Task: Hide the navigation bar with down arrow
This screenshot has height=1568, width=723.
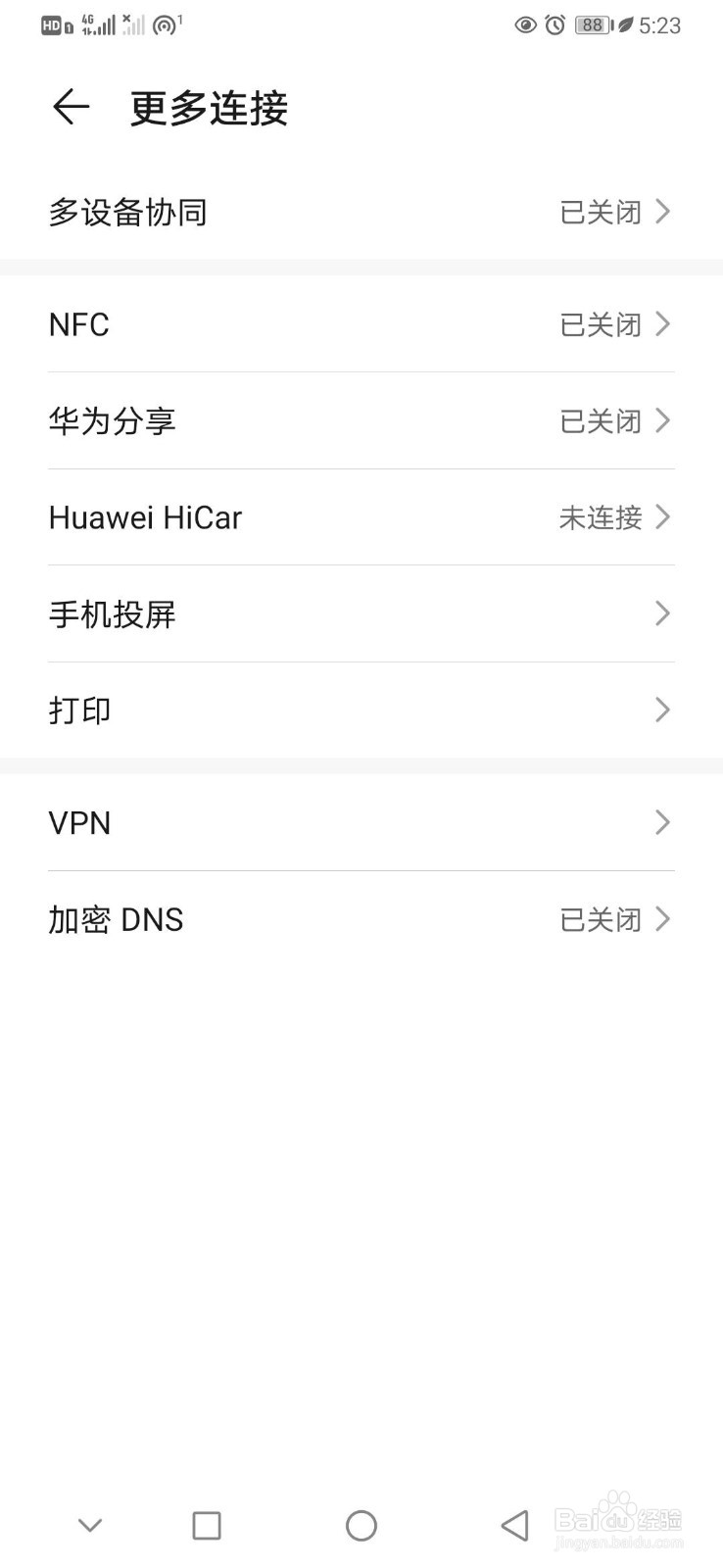Action: pyautogui.click(x=90, y=1525)
